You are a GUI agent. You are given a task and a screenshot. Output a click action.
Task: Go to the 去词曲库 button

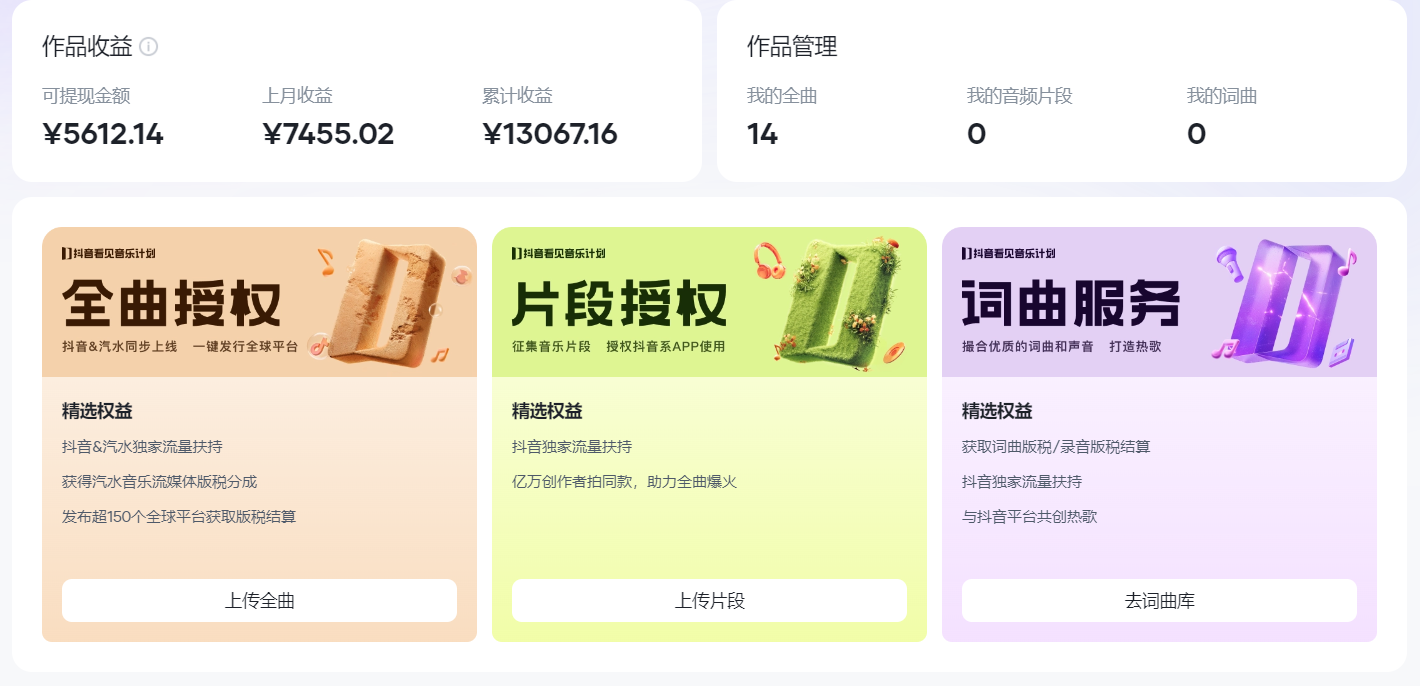coord(1159,601)
